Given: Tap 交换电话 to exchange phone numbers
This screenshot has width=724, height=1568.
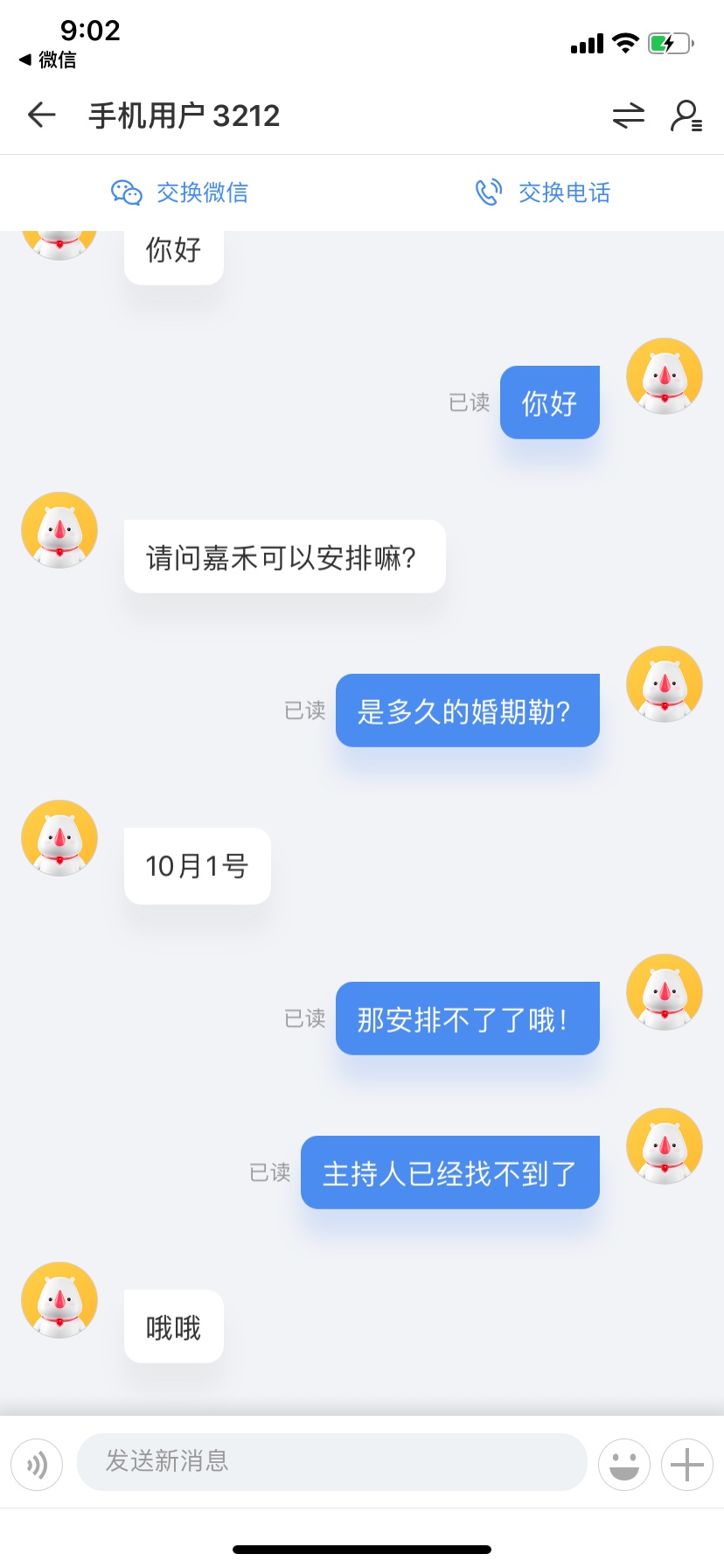Looking at the screenshot, I should (x=542, y=192).
